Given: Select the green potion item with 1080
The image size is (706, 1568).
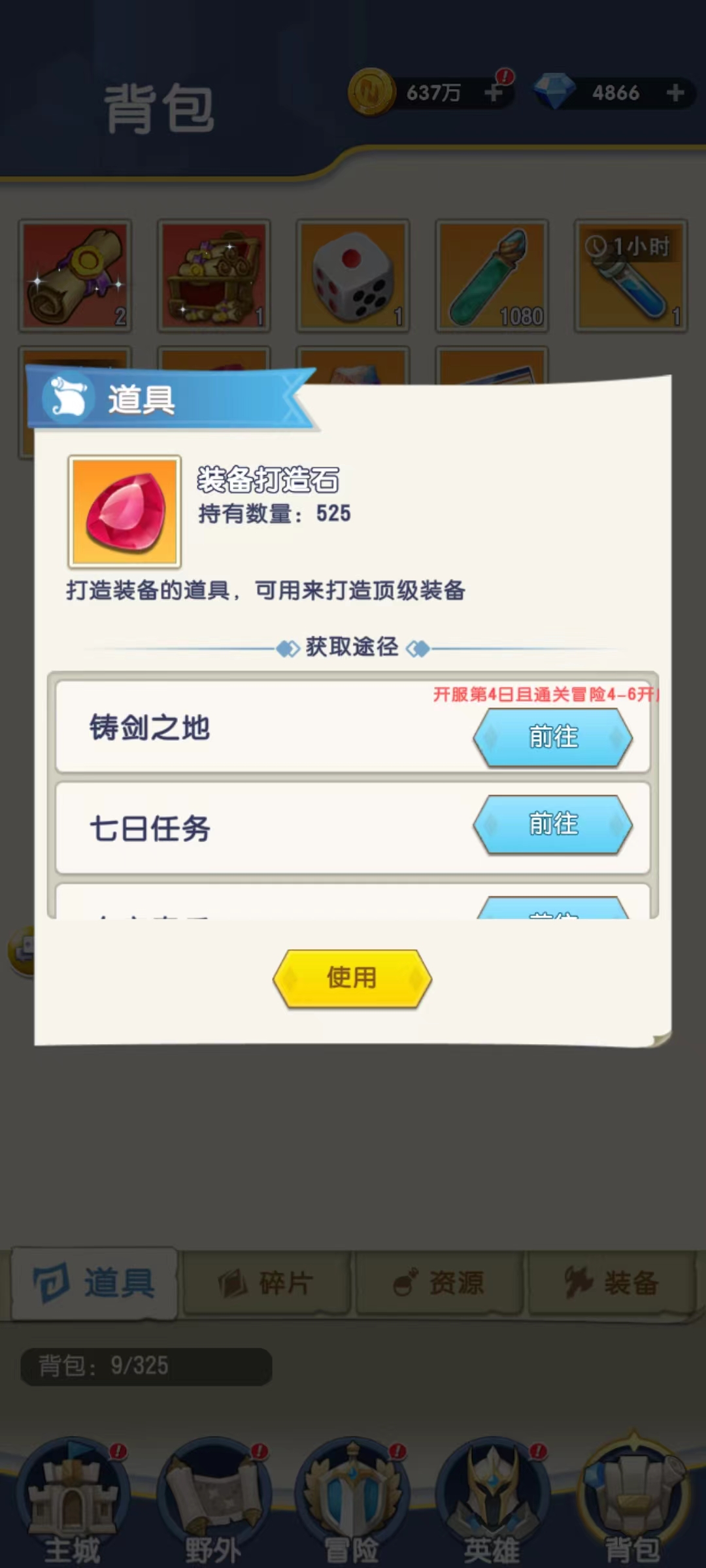Looking at the screenshot, I should pyautogui.click(x=492, y=275).
